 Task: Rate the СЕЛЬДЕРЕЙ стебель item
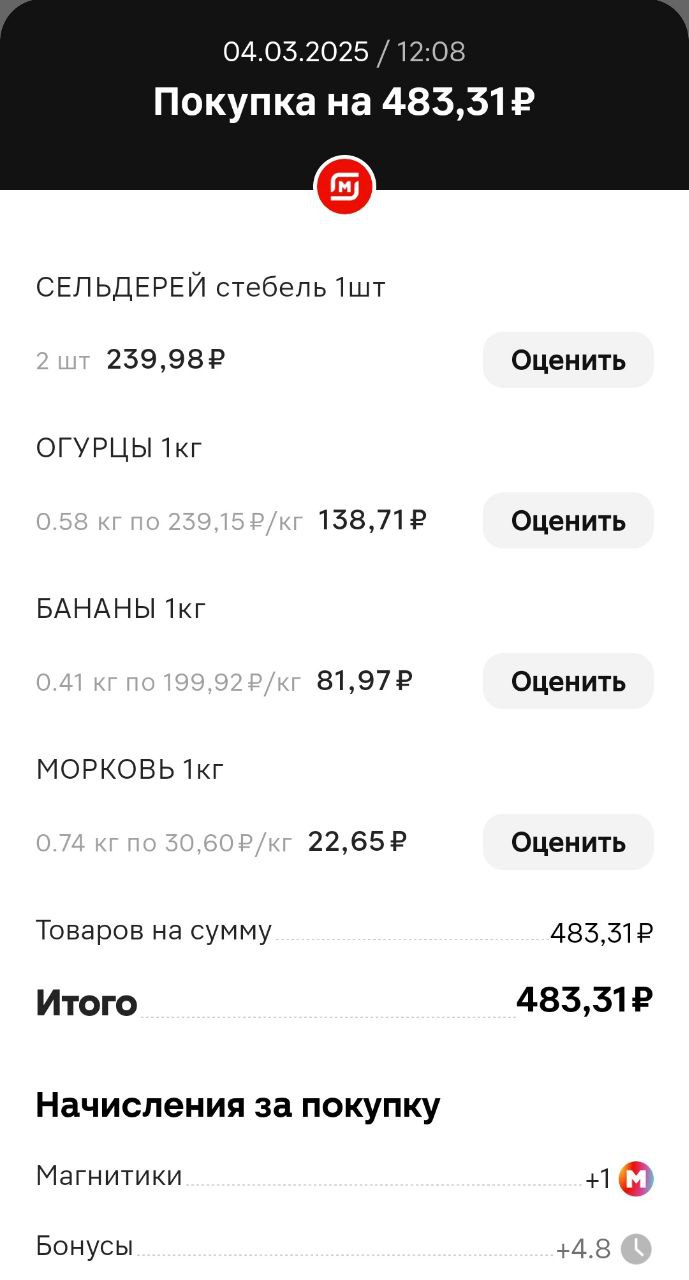(x=568, y=360)
